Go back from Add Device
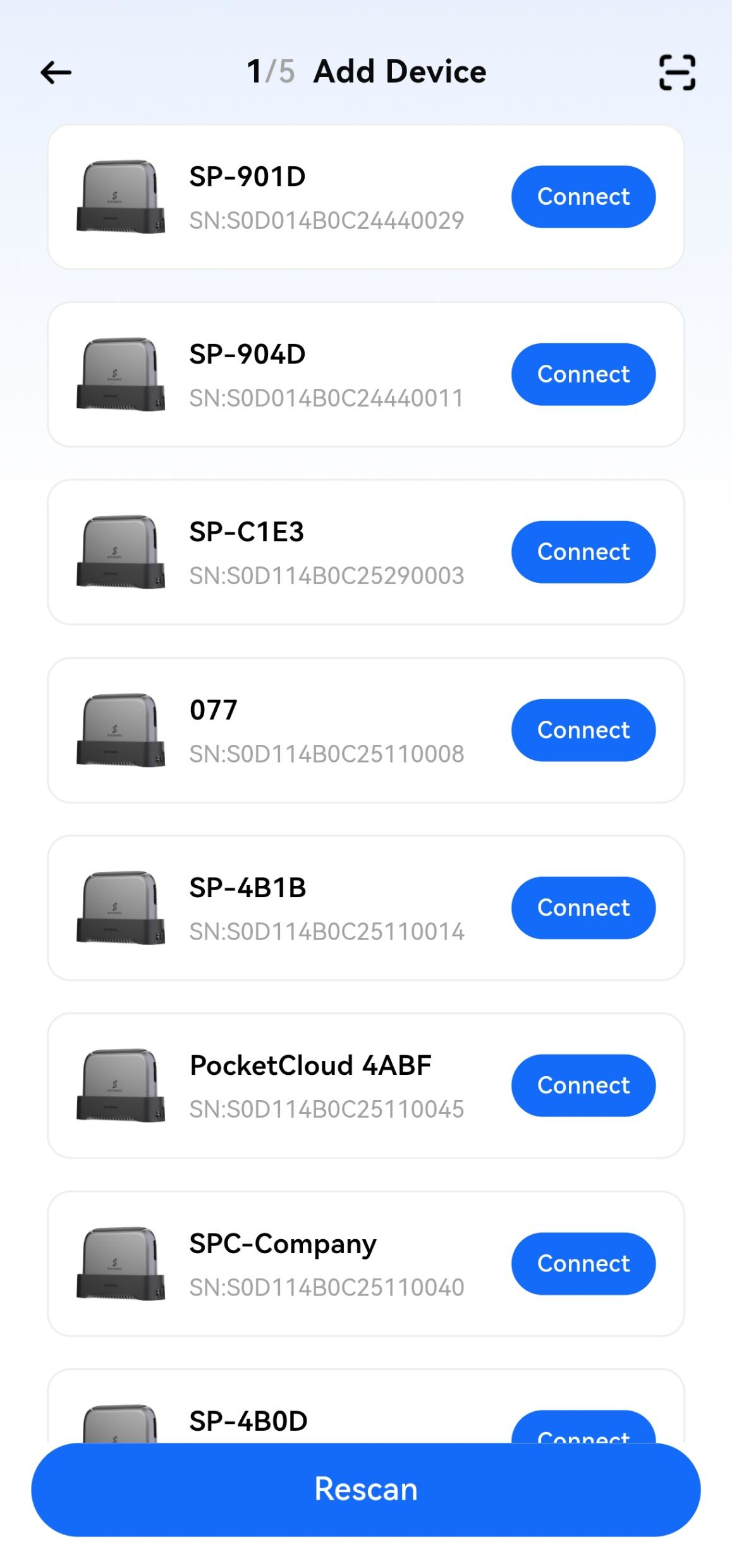Viewport: 732px width, 1568px height. [x=56, y=73]
